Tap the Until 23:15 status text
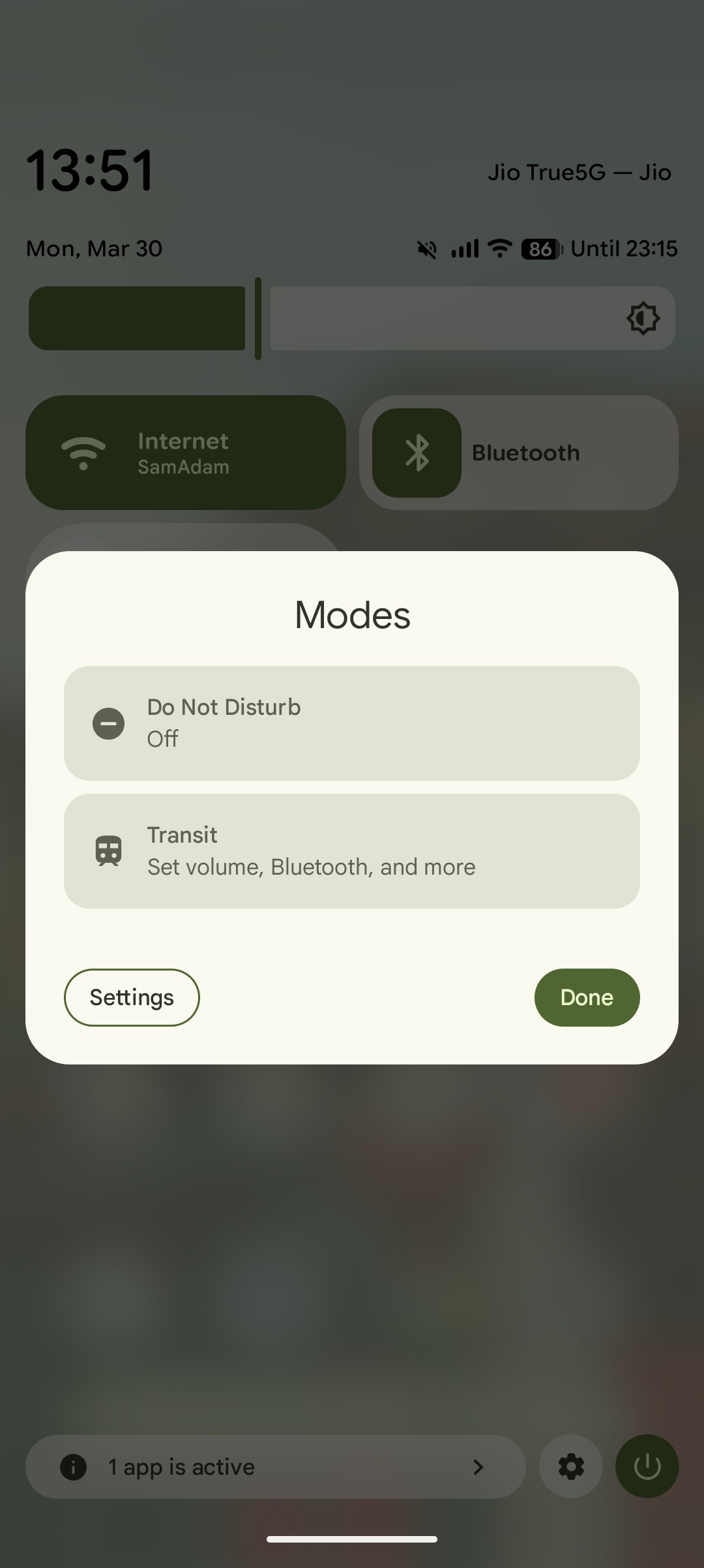704x1568 pixels. coord(624,249)
